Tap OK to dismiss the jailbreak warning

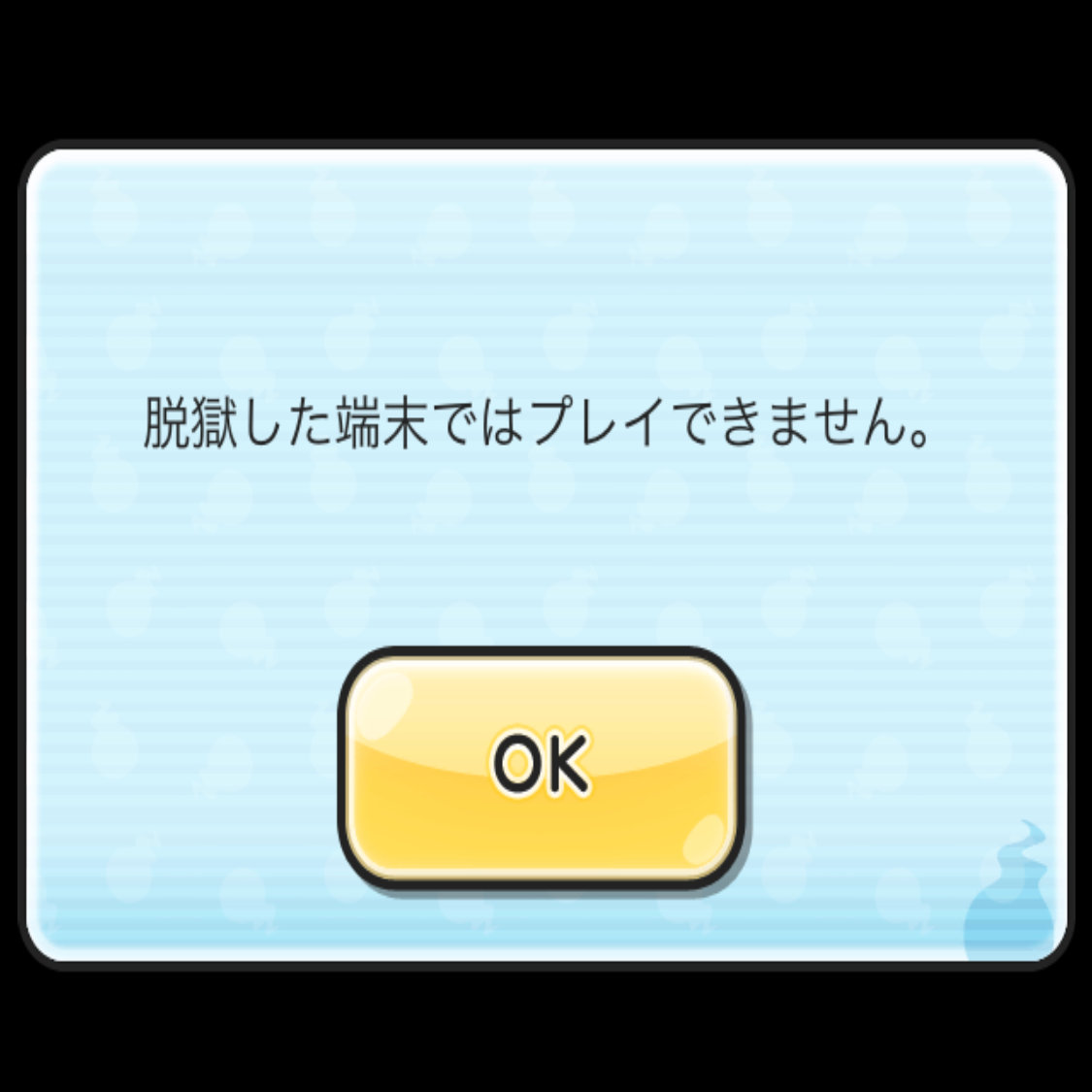541,767
